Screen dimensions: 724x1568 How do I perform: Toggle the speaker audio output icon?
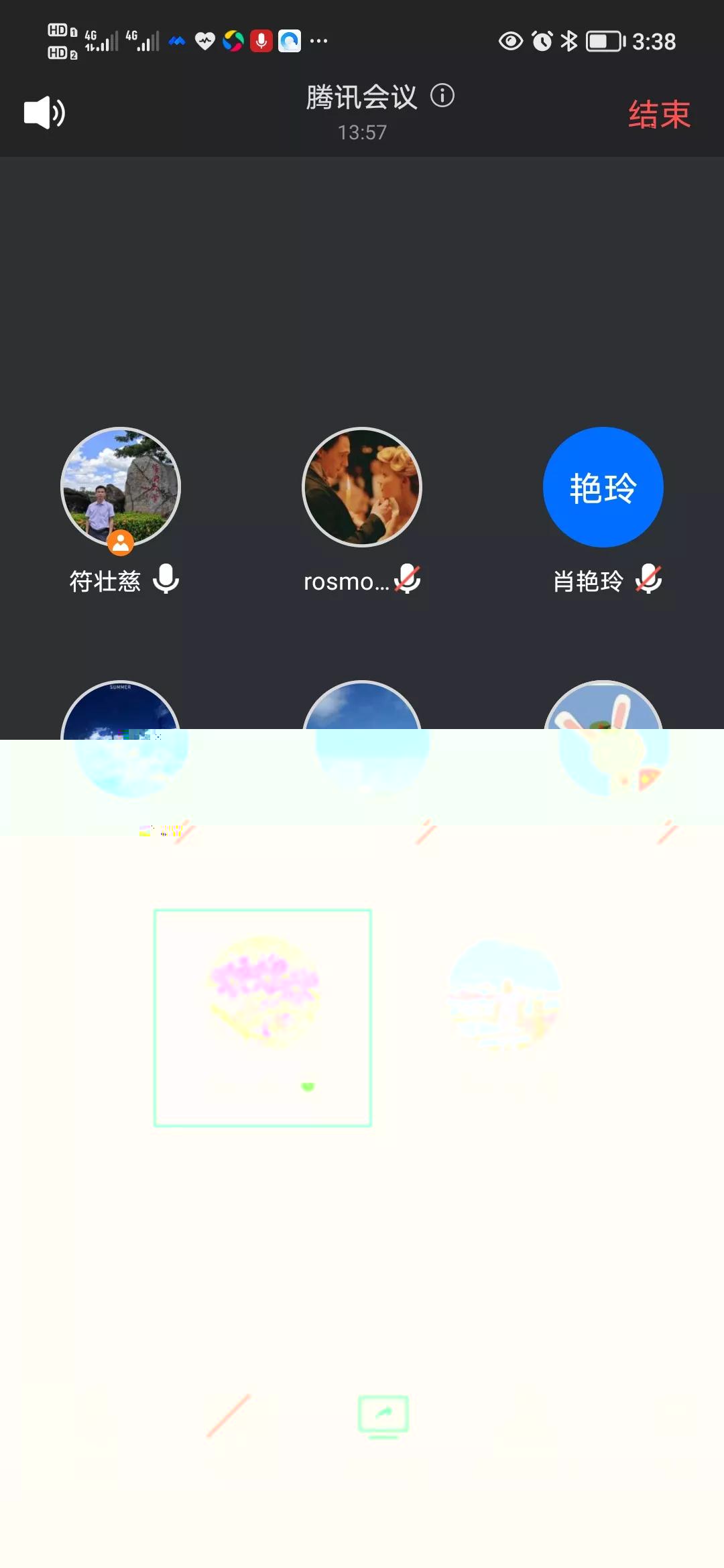(x=44, y=113)
